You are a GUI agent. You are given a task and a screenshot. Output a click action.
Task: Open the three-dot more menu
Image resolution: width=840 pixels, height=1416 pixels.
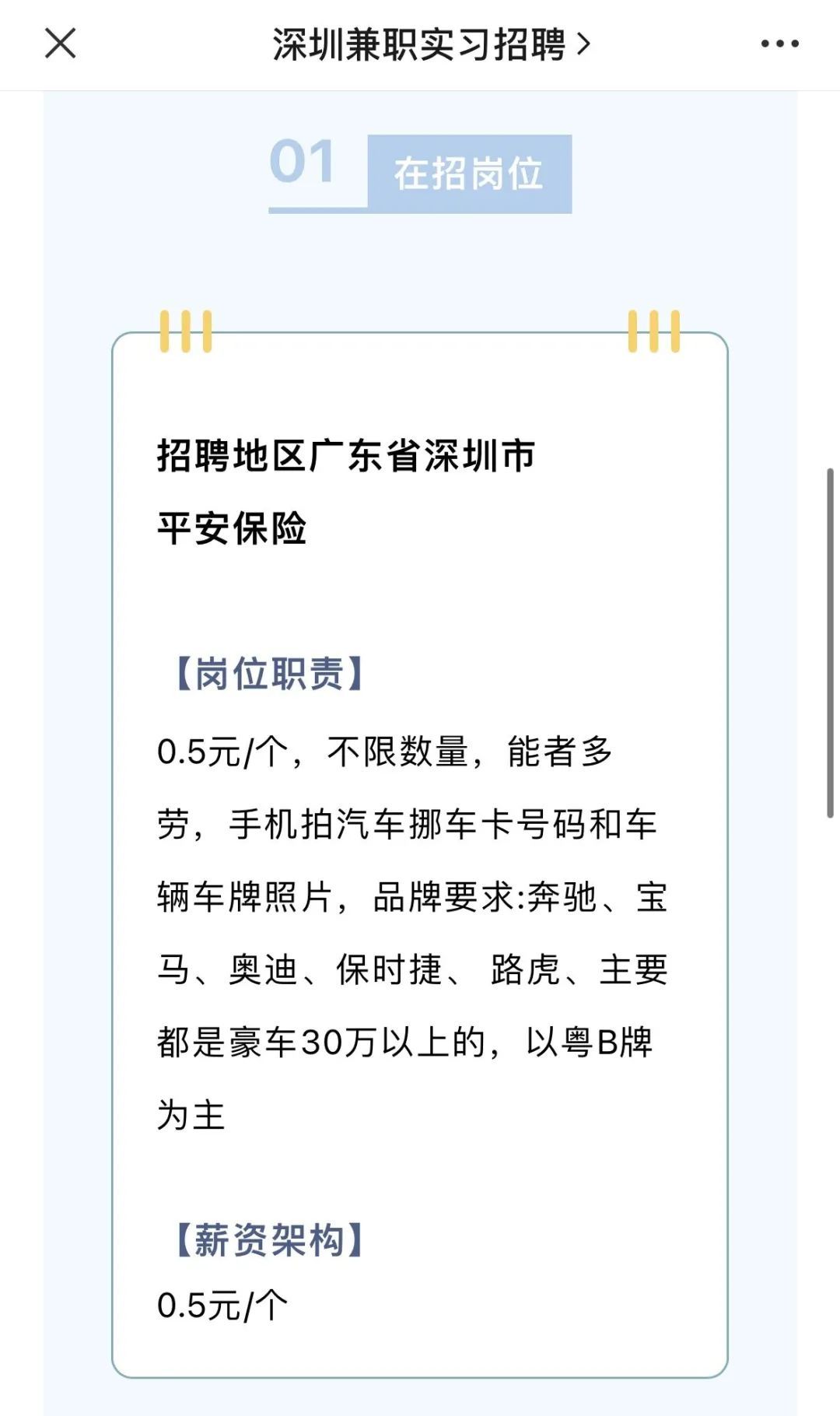click(x=779, y=44)
